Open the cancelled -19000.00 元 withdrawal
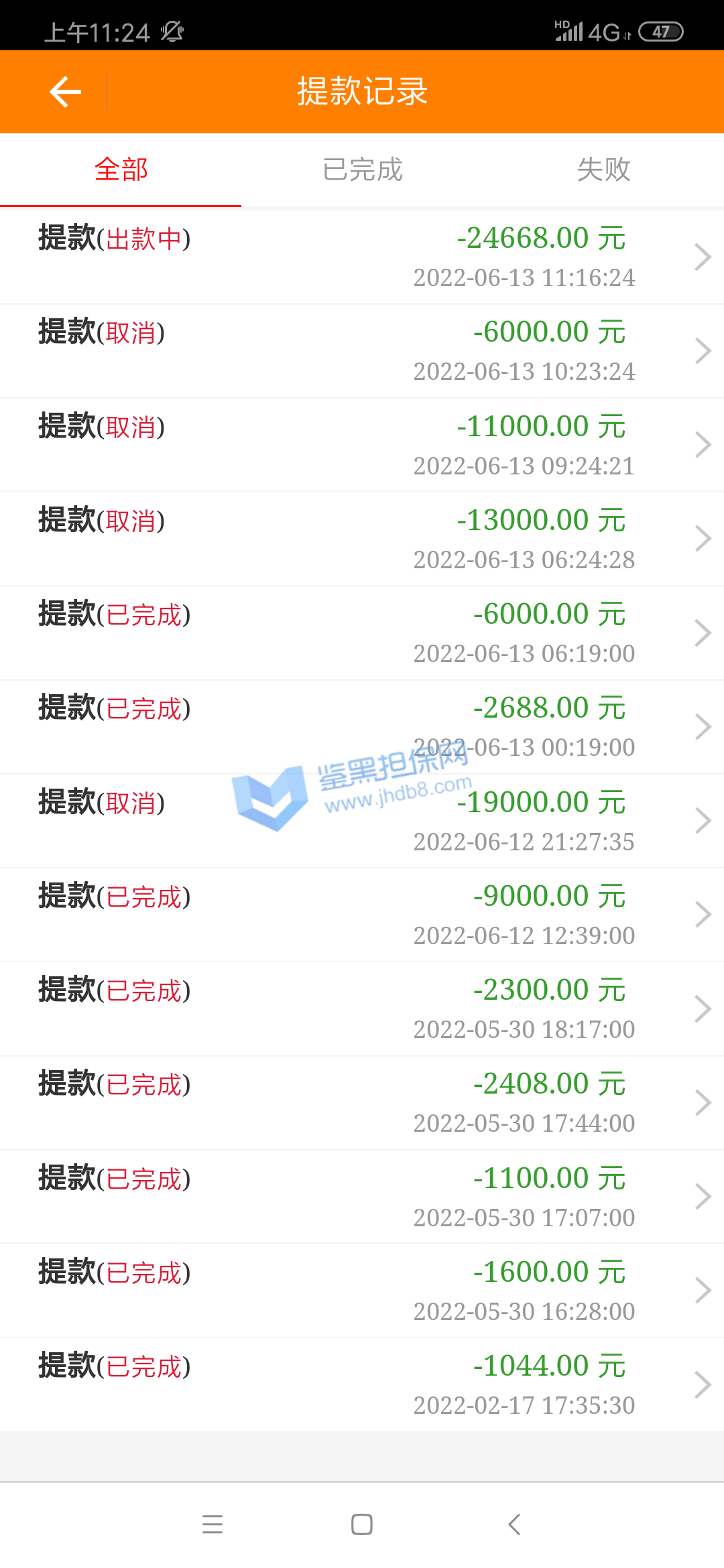The image size is (724, 1568). click(362, 820)
